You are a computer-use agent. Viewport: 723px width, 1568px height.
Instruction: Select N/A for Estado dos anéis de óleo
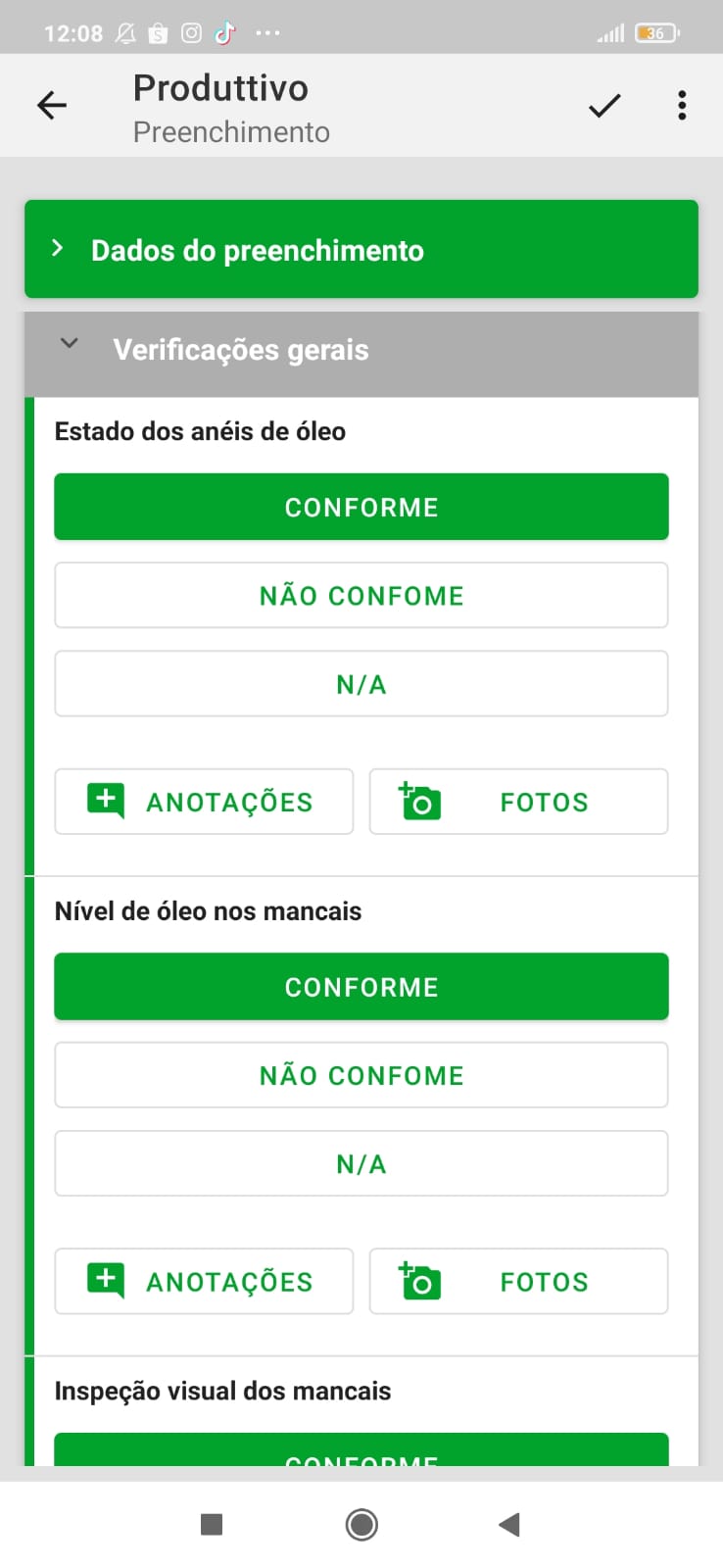(x=361, y=683)
